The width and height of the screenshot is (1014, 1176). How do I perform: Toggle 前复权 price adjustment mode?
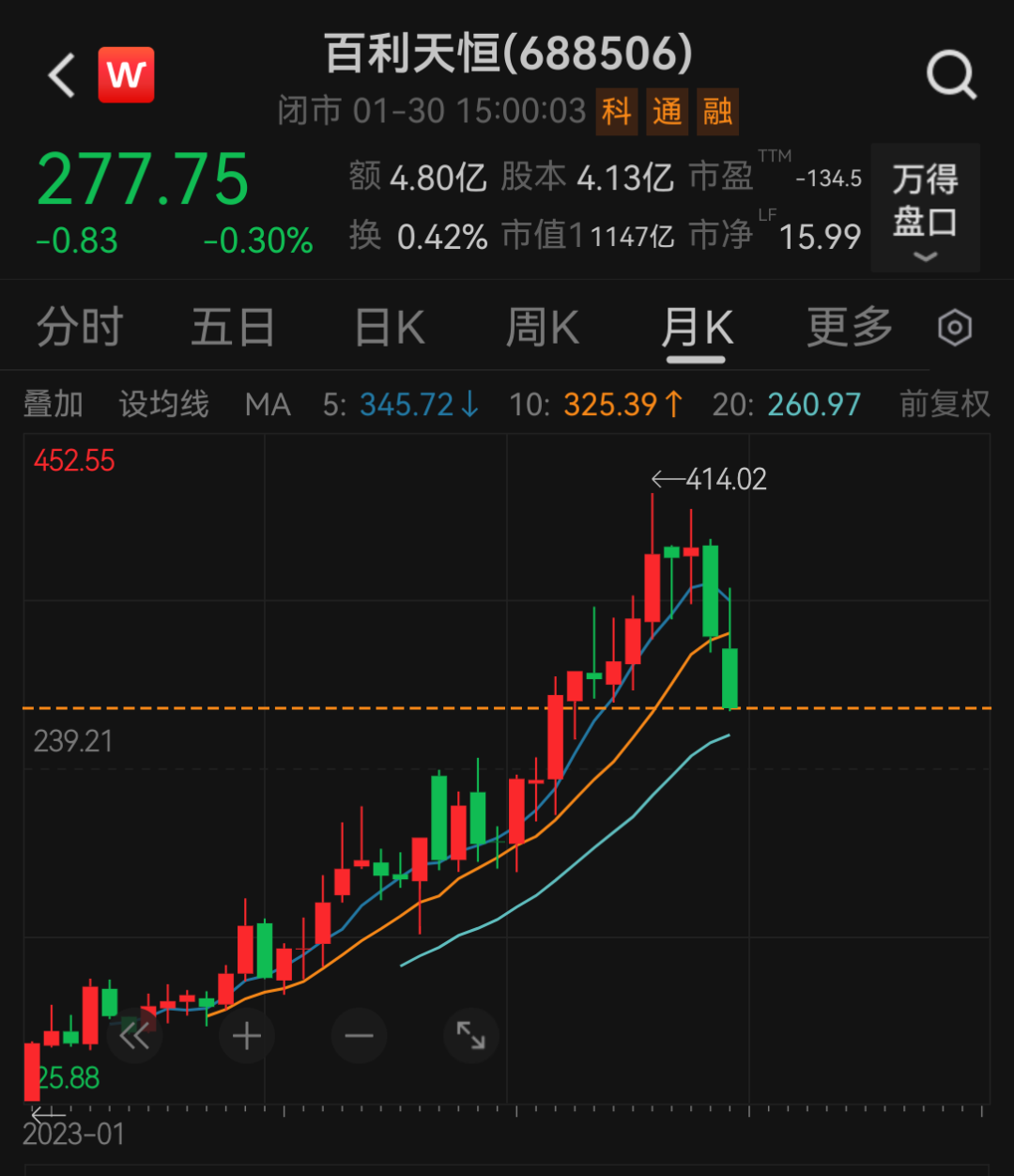[x=942, y=404]
